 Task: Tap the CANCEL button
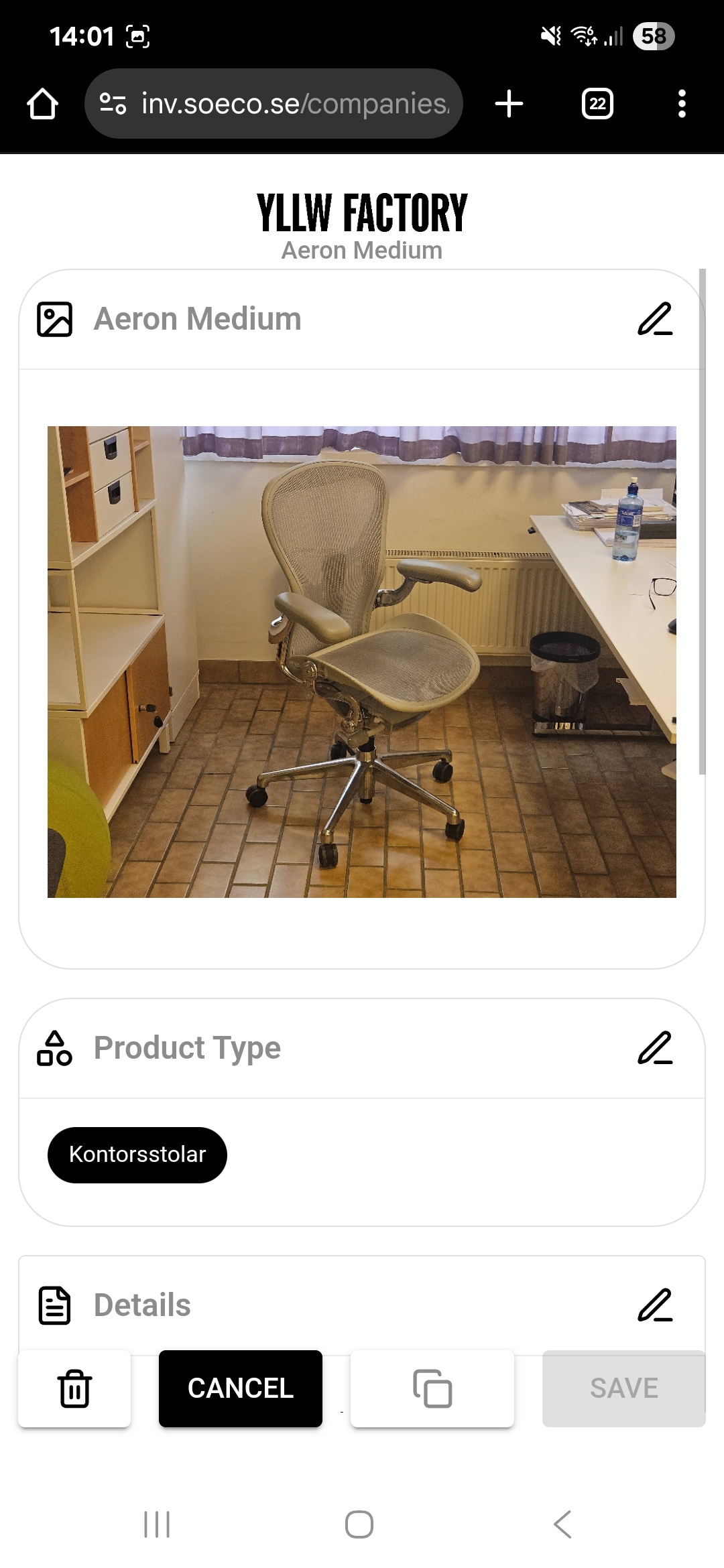[x=241, y=1388]
